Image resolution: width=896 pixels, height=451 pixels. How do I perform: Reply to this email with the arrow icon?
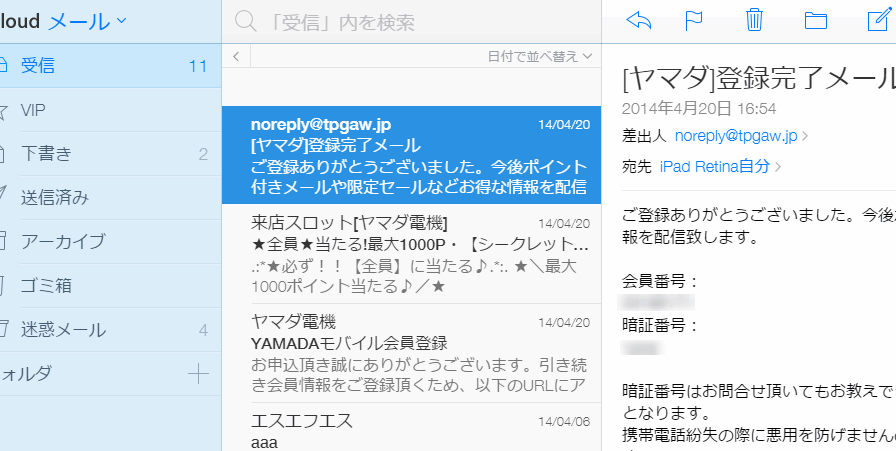pyautogui.click(x=637, y=20)
